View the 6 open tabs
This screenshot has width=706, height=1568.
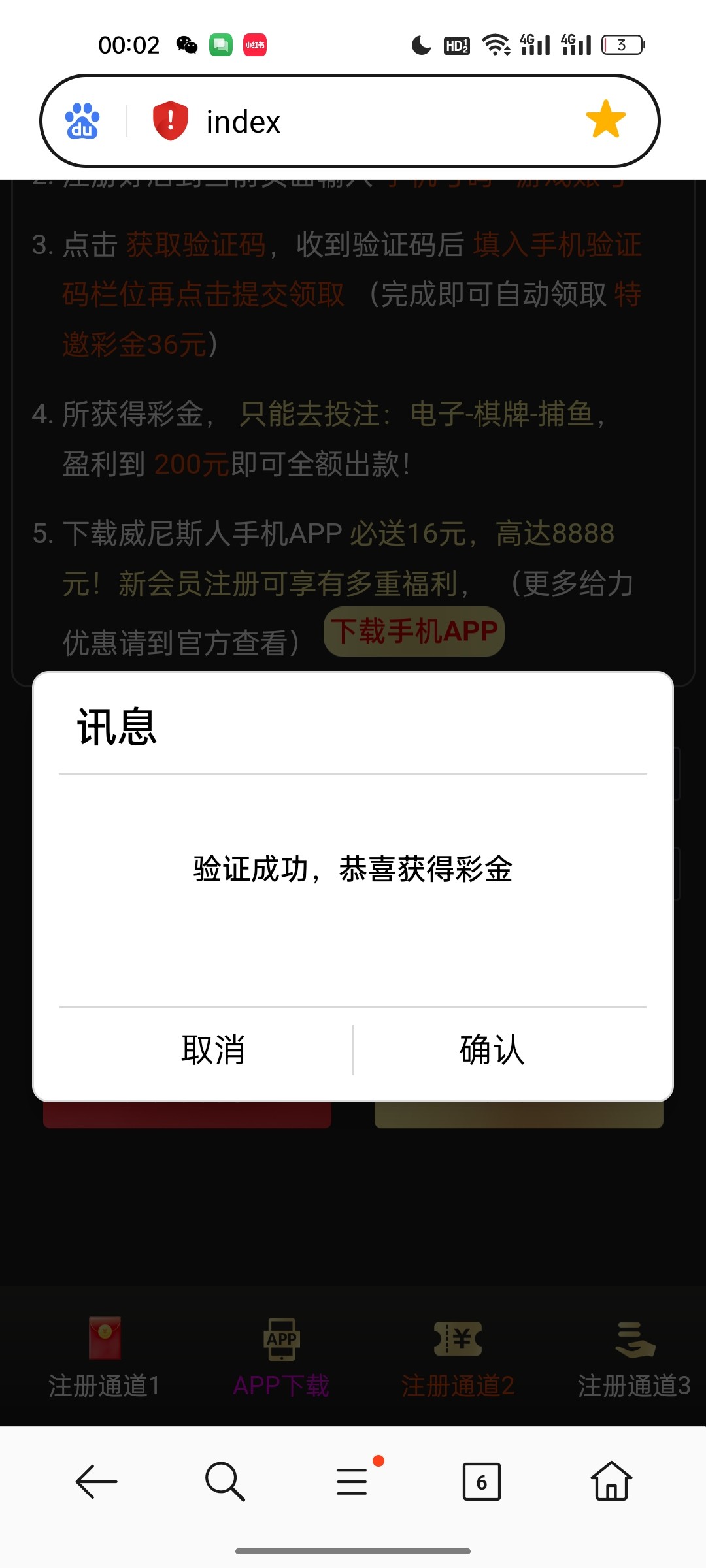click(x=482, y=1482)
